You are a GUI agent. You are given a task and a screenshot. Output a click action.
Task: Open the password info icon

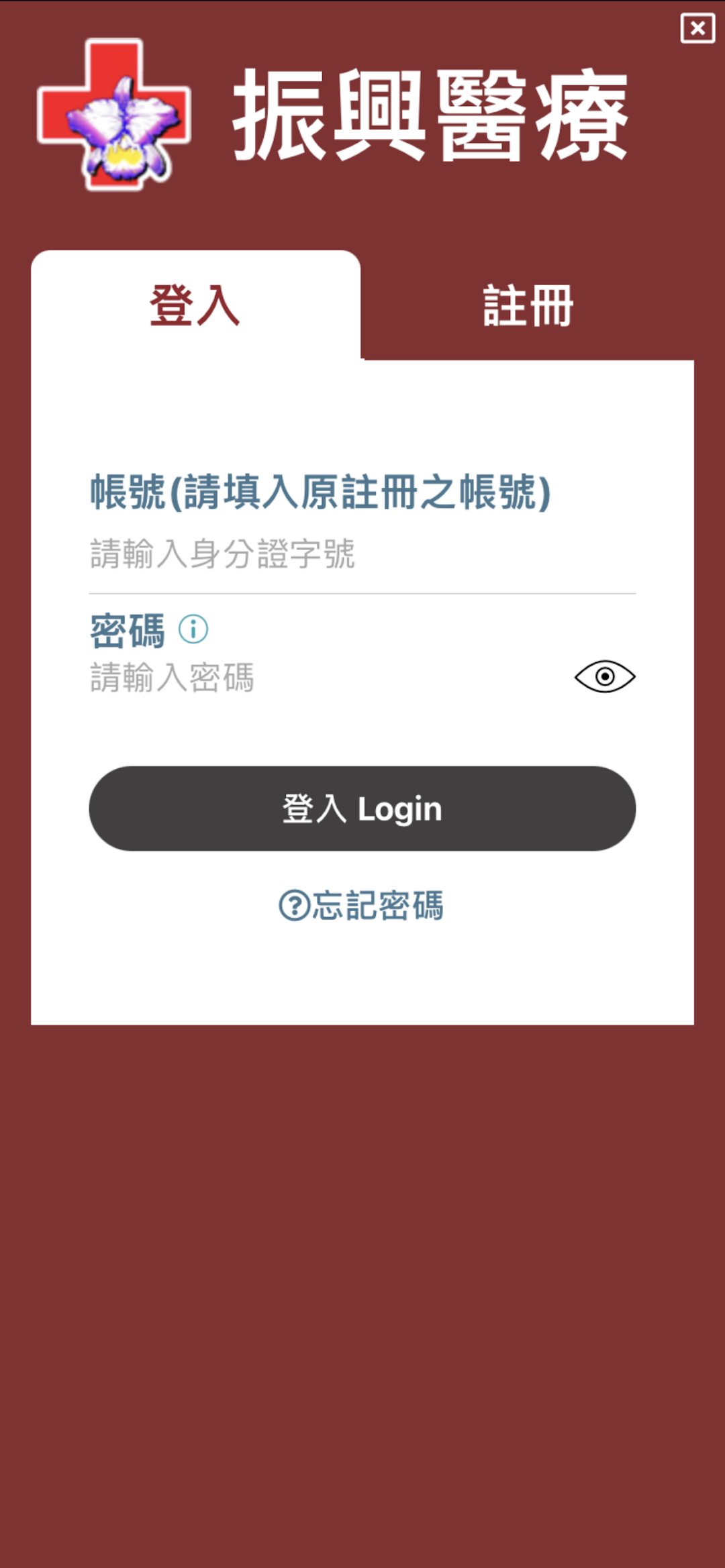coord(193,629)
